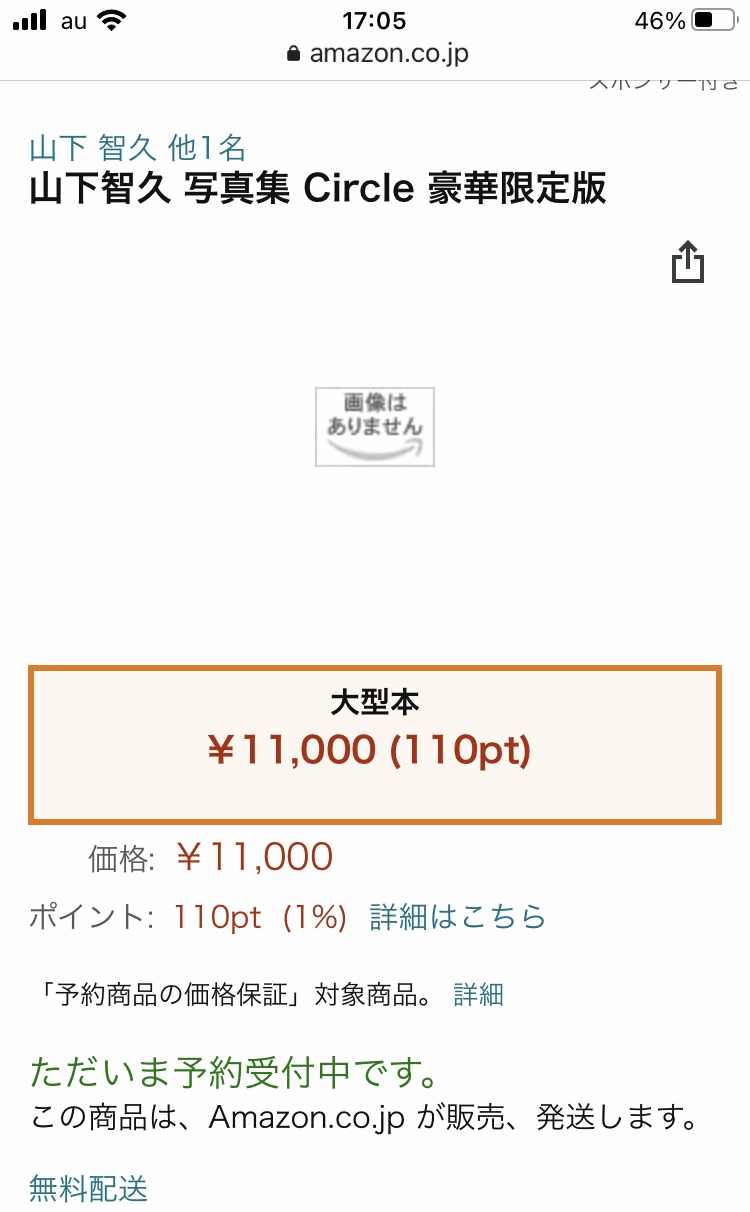The height and width of the screenshot is (1212, 750).
Task: Open the author link 山下 智久
Action: tap(93, 148)
